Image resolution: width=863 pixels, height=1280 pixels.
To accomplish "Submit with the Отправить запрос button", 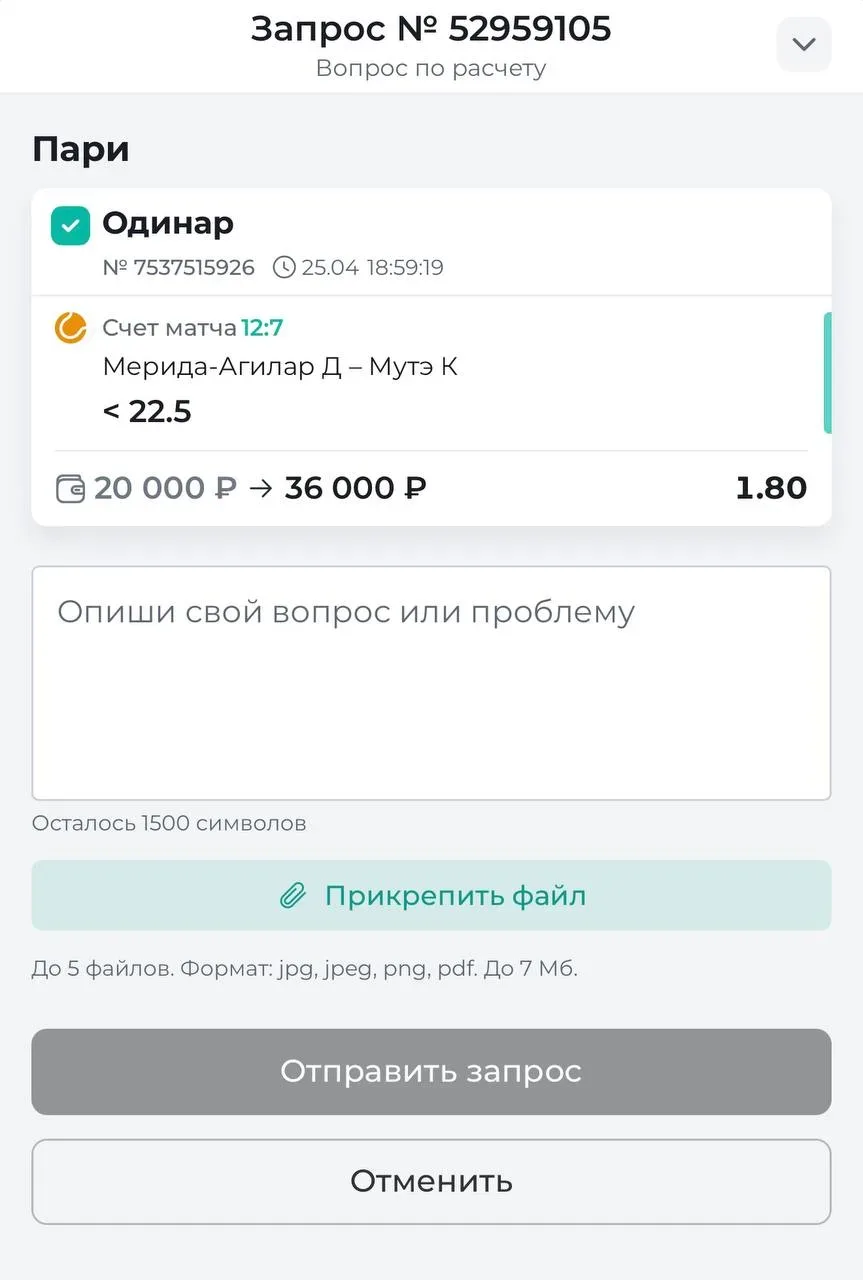I will 431,1072.
